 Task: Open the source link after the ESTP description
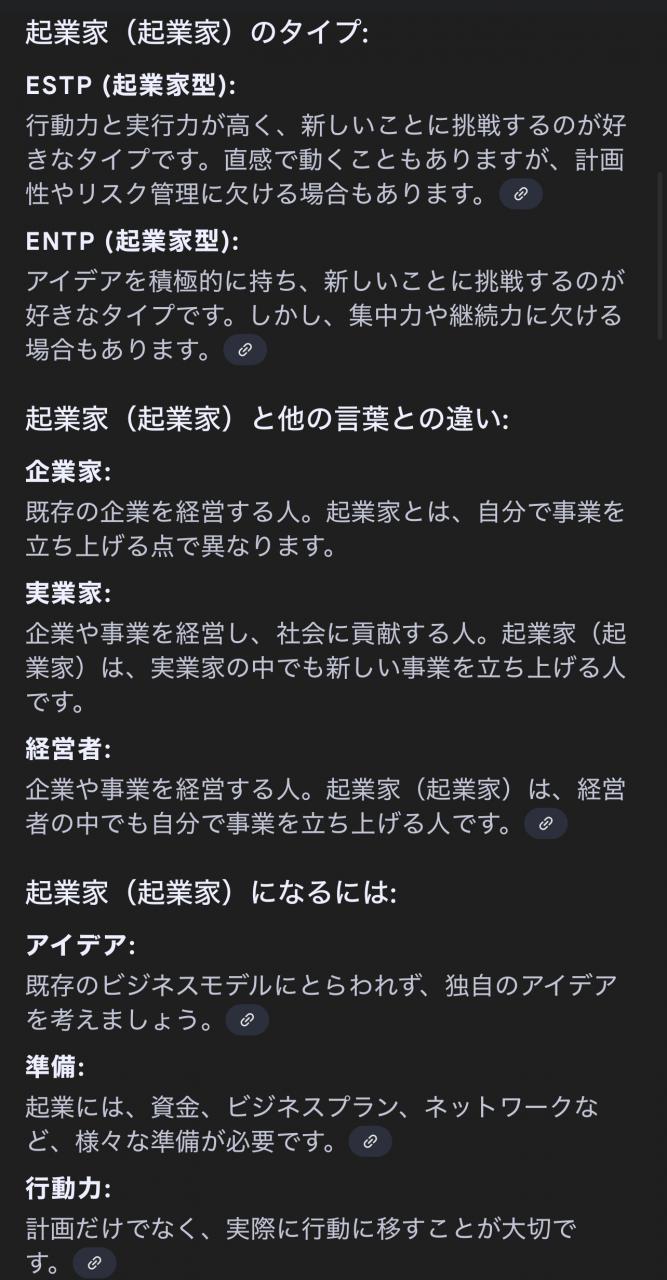point(520,194)
